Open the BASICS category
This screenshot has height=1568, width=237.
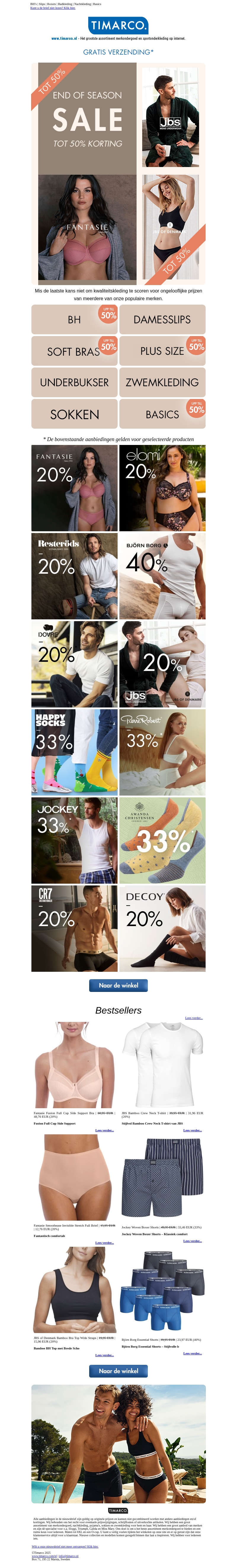[162, 414]
